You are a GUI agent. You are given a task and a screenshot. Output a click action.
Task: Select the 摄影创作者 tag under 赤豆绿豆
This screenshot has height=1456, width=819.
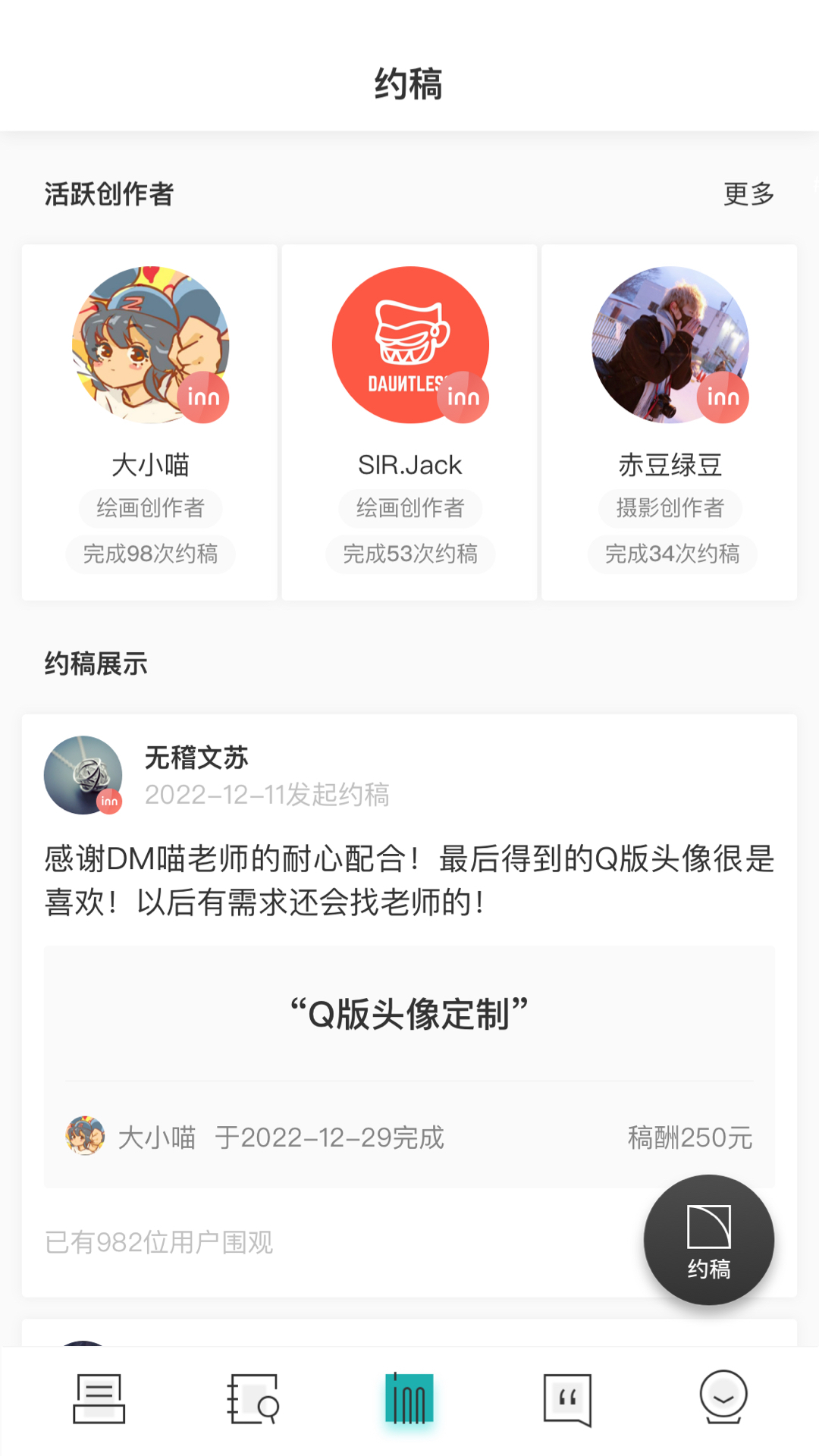(x=670, y=508)
